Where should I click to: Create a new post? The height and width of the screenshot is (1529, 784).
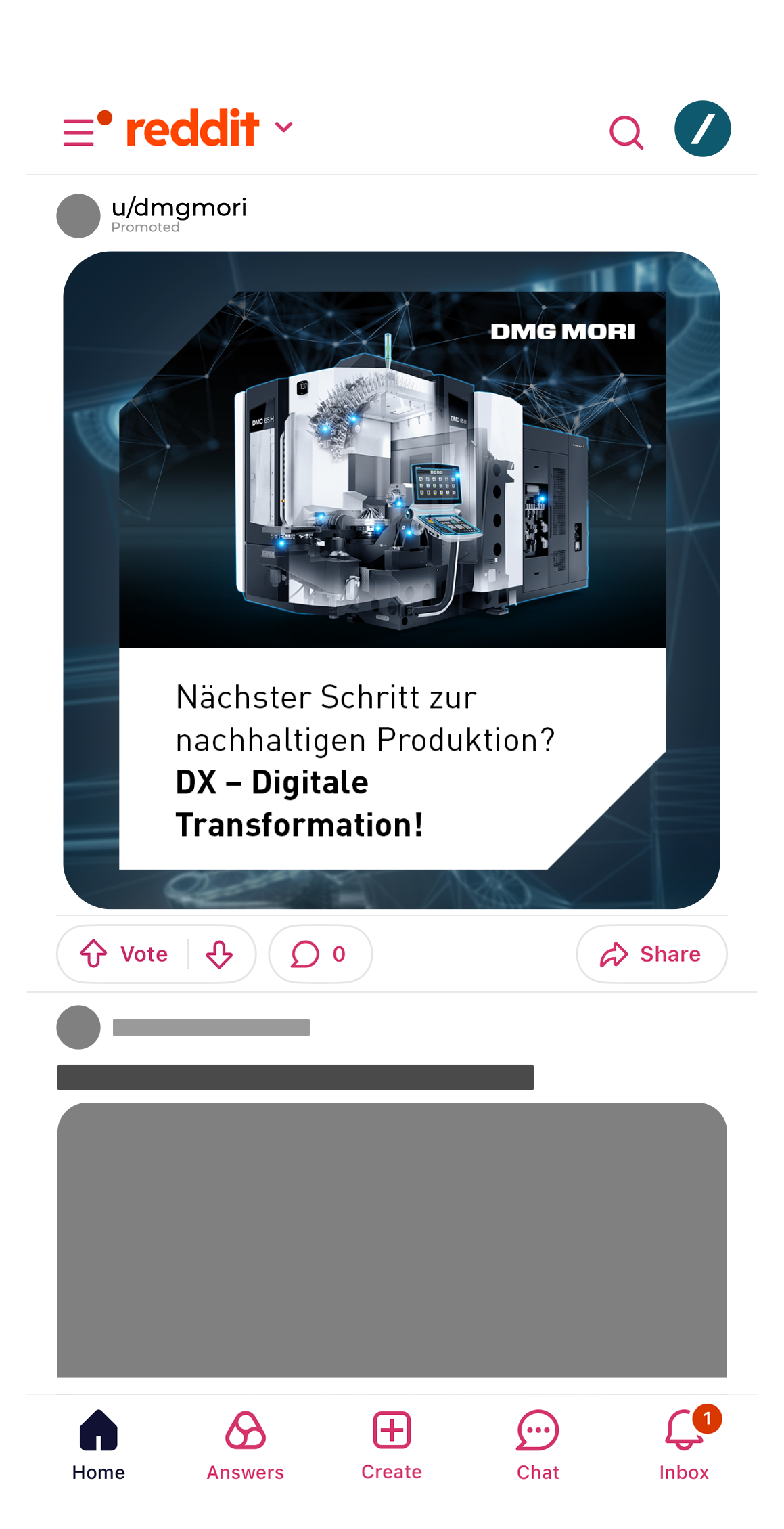(392, 1445)
